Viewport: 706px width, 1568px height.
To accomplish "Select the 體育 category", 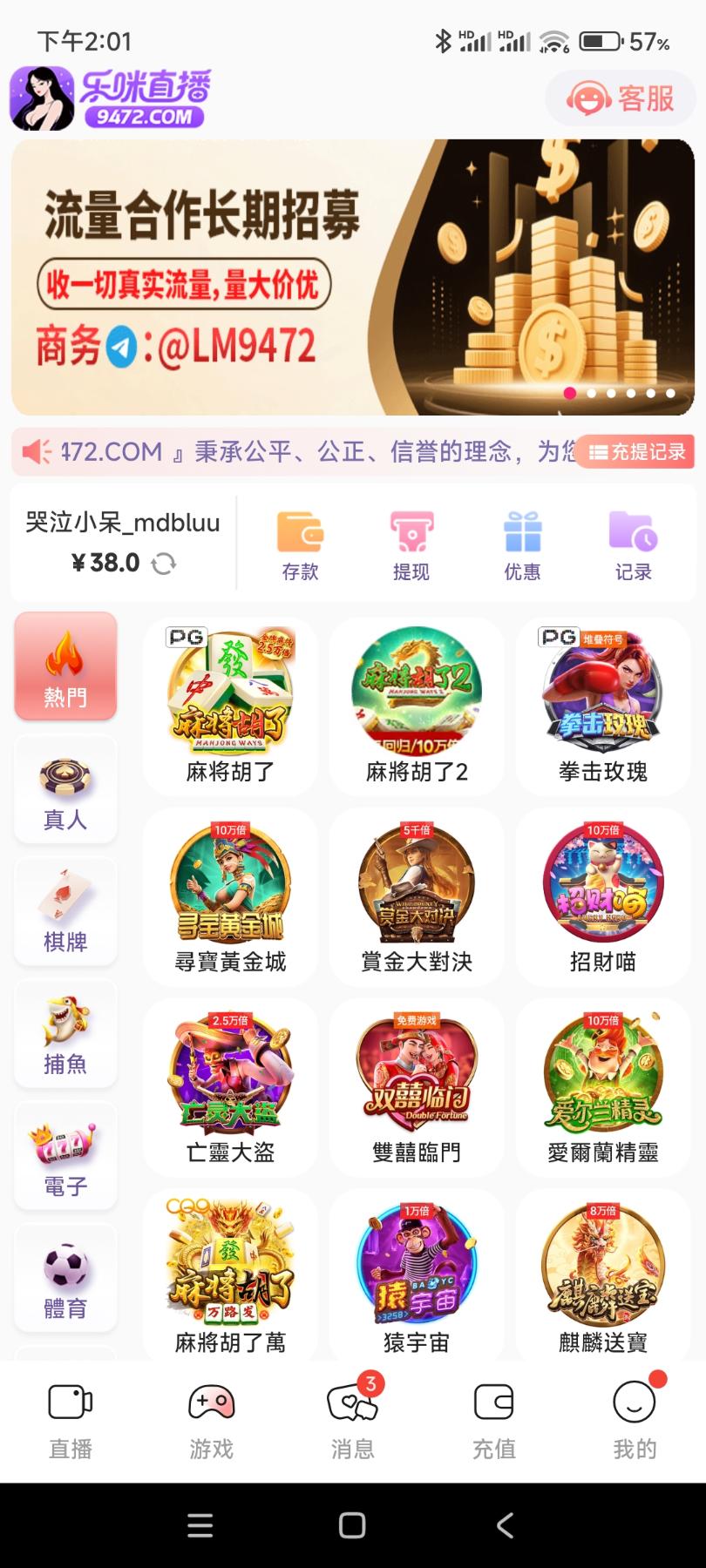I will coord(65,1278).
